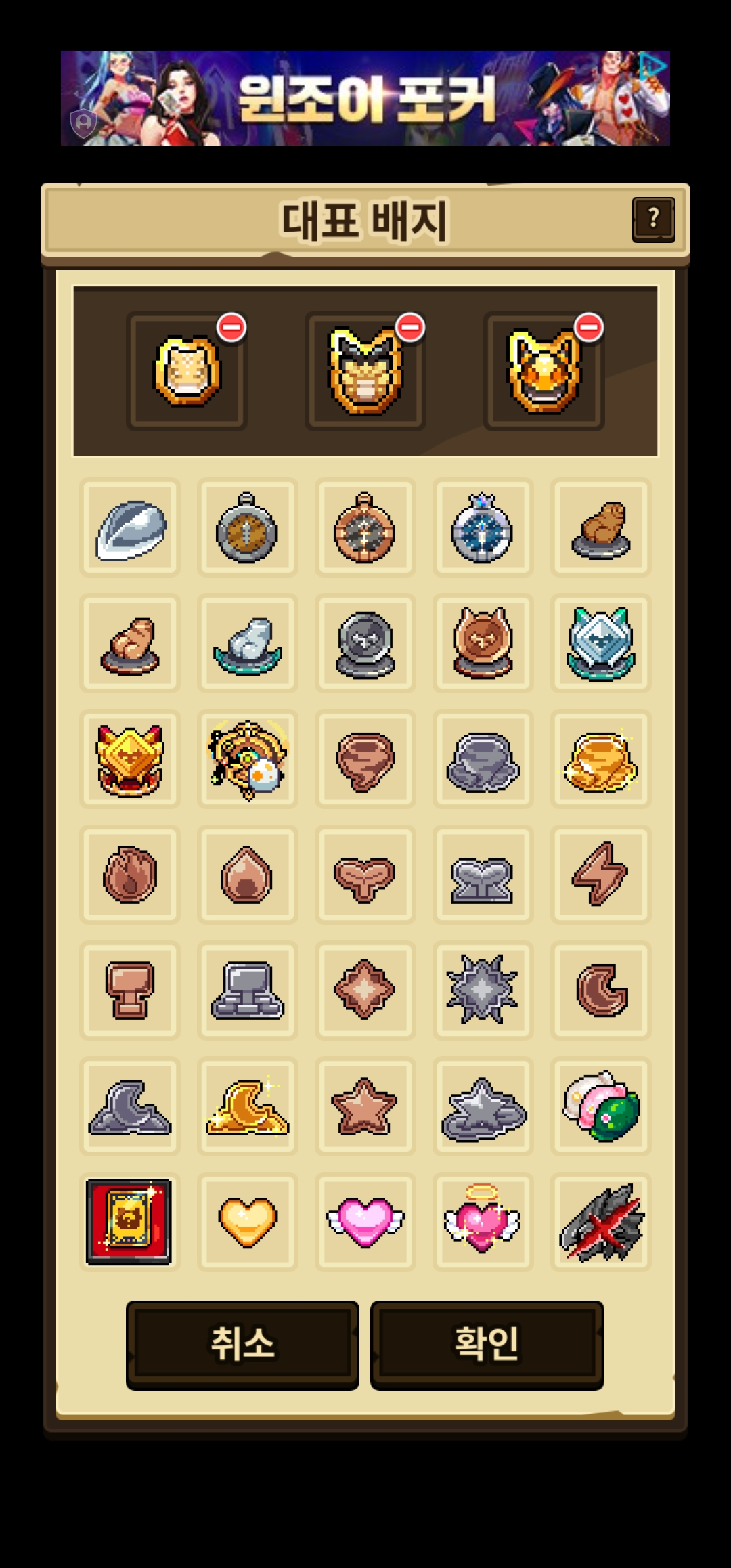Image resolution: width=731 pixels, height=1568 pixels.
Task: Remove the first equipped gold badge
Action: coord(231,328)
